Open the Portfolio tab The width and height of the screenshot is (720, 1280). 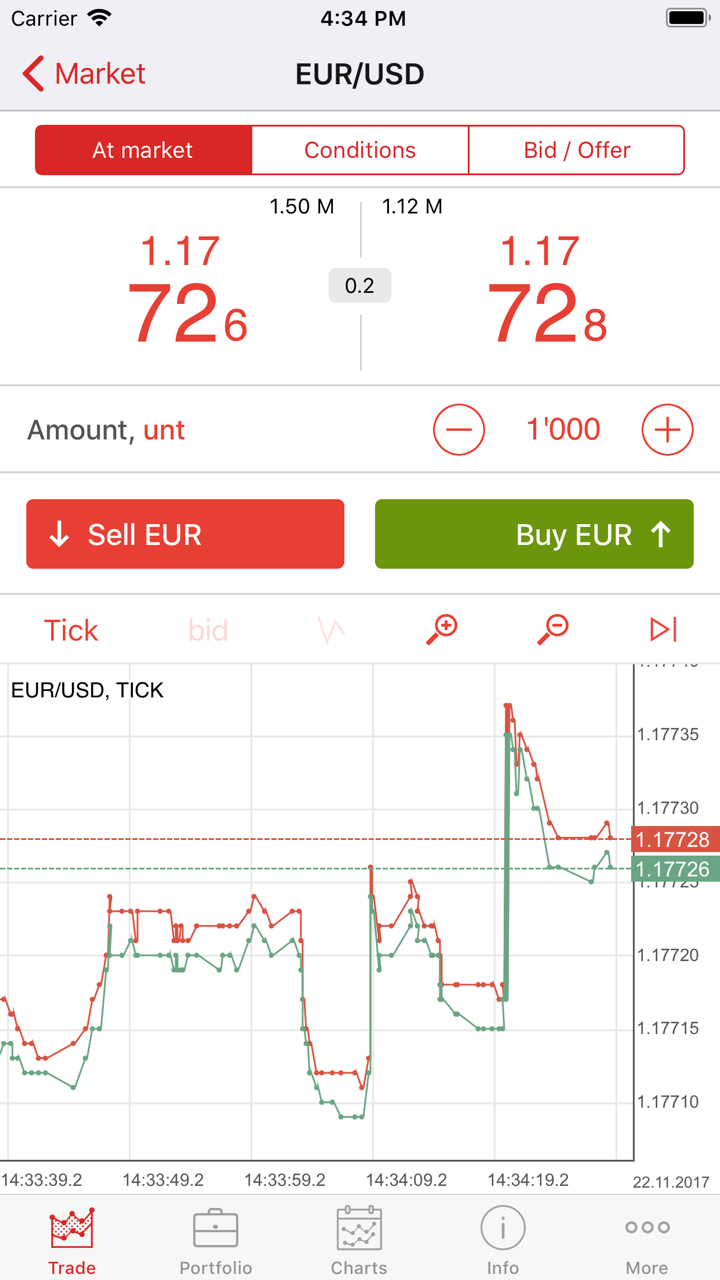pyautogui.click(x=216, y=1240)
